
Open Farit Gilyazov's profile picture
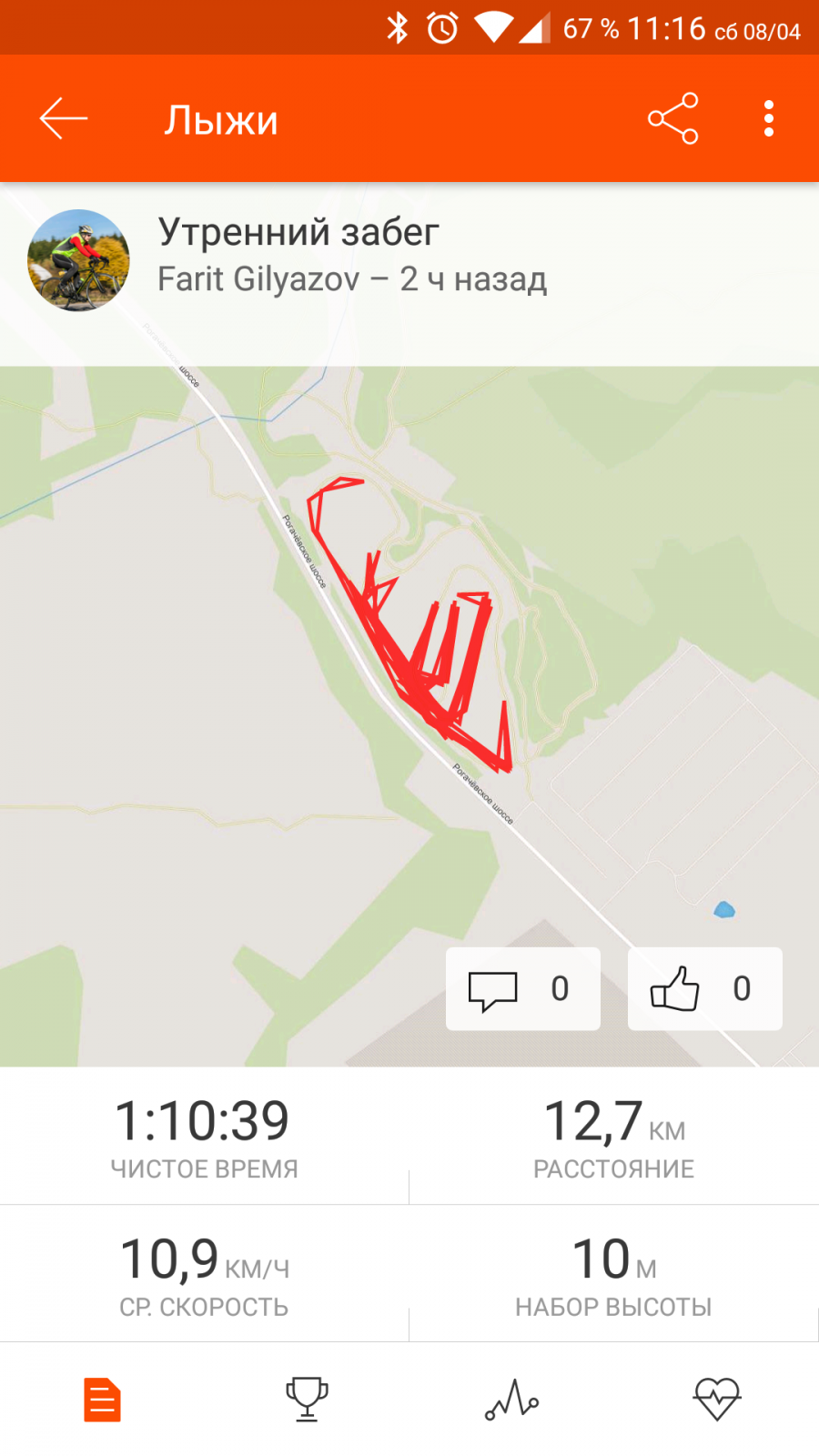pyautogui.click(x=78, y=261)
